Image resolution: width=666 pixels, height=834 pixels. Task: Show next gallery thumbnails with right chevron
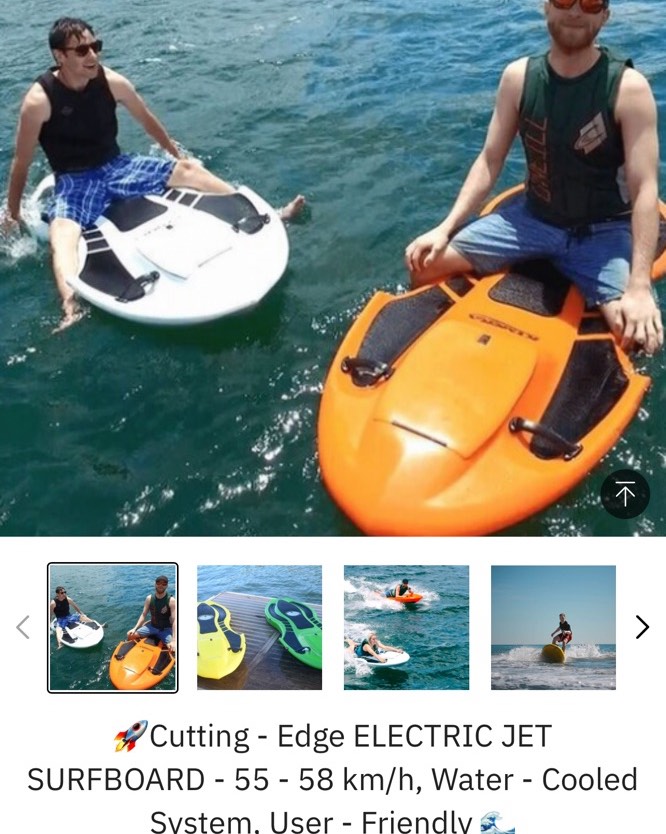click(x=643, y=627)
